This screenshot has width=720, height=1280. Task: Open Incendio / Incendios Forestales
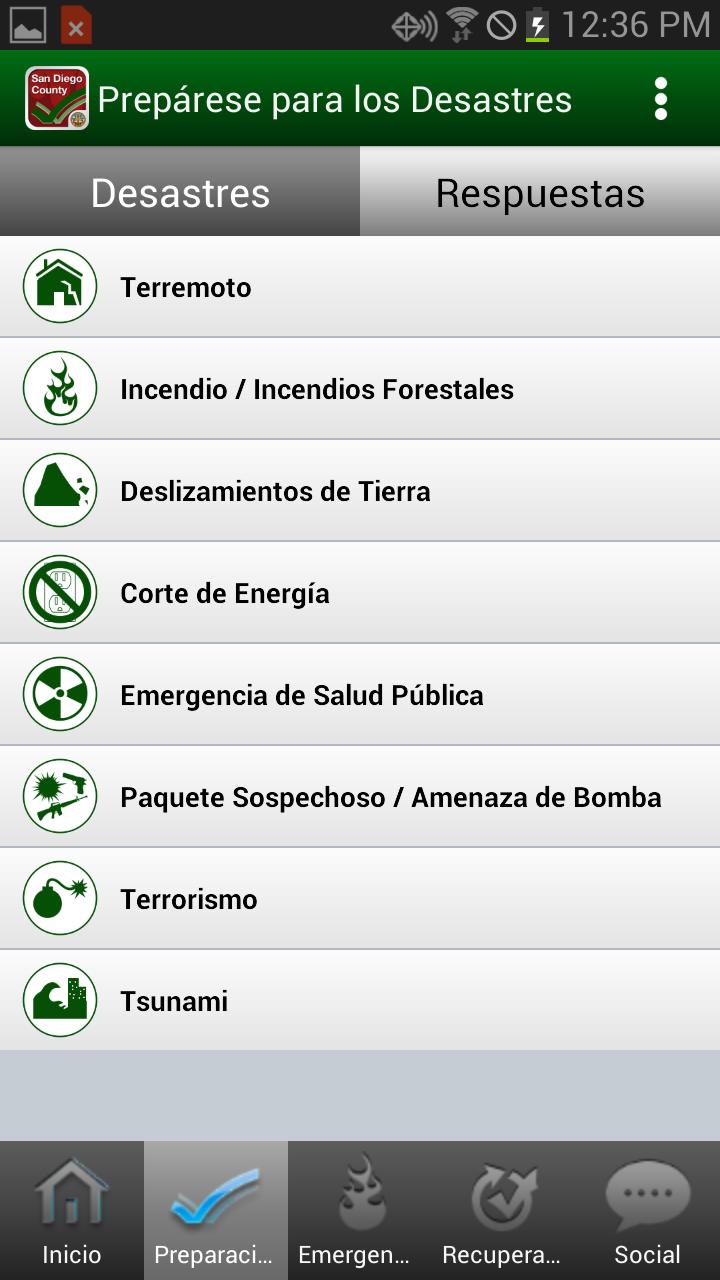360,389
